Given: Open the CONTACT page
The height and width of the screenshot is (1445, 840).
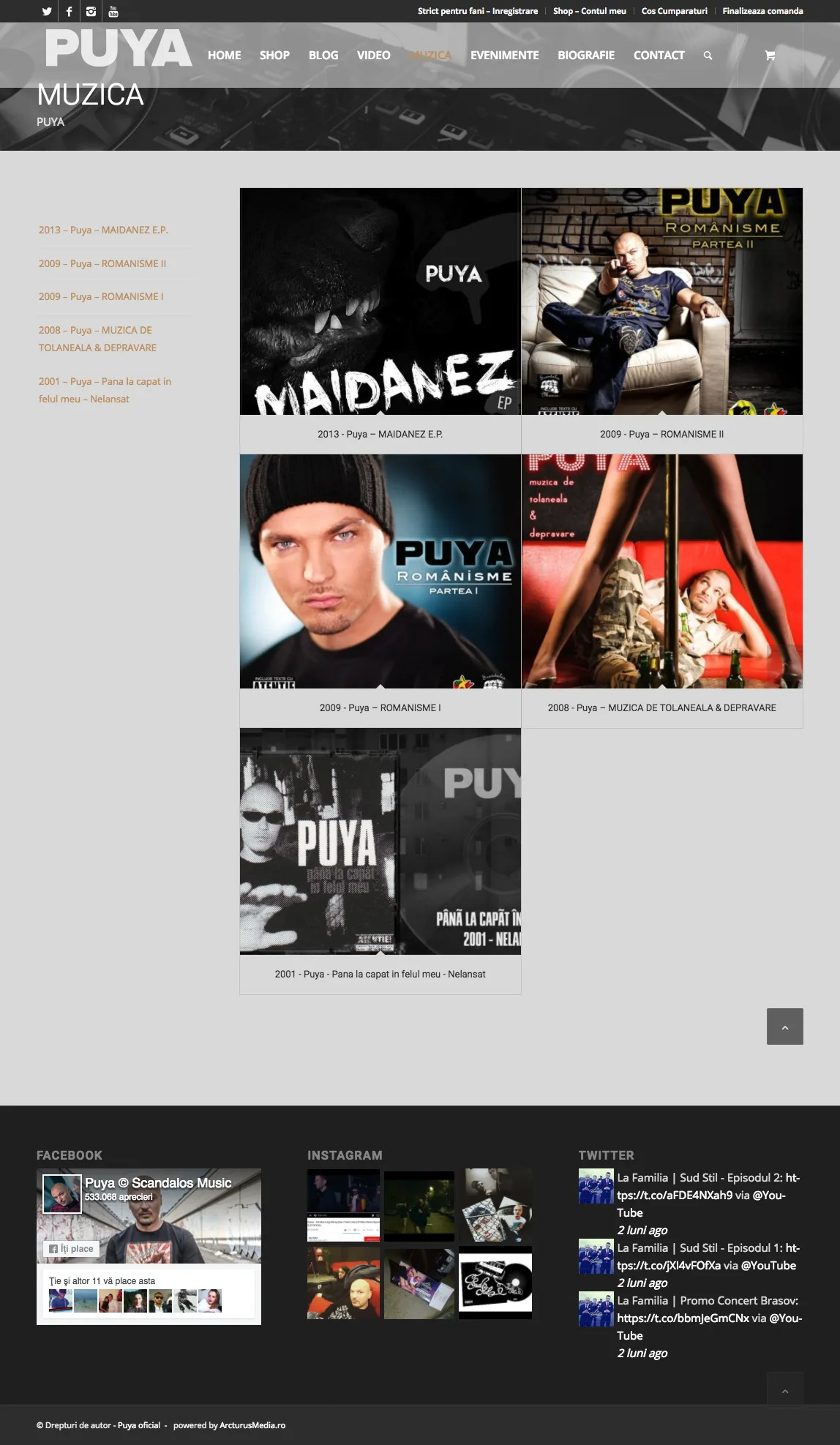Looking at the screenshot, I should point(659,56).
